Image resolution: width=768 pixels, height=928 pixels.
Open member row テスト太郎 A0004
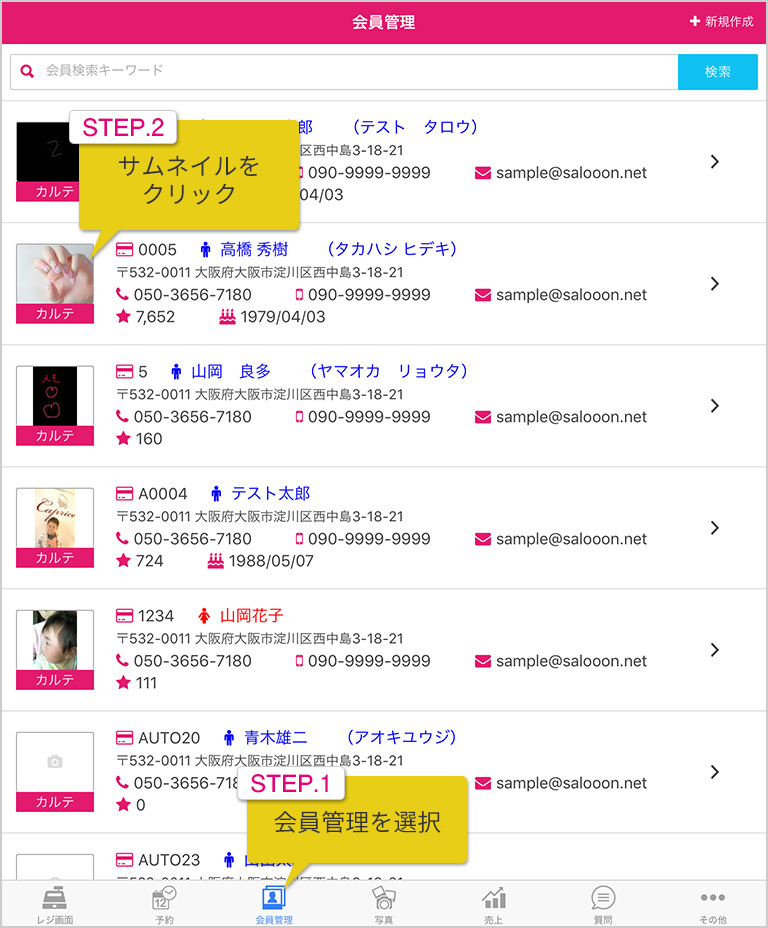[x=400, y=528]
